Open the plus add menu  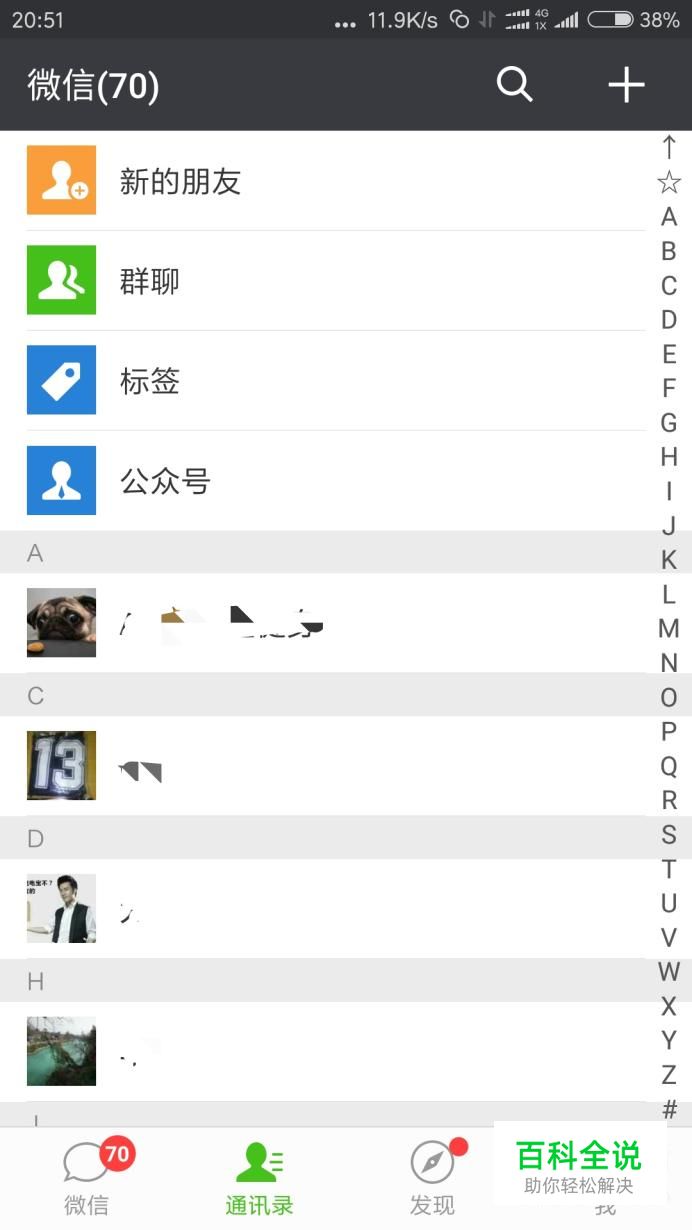[x=626, y=86]
